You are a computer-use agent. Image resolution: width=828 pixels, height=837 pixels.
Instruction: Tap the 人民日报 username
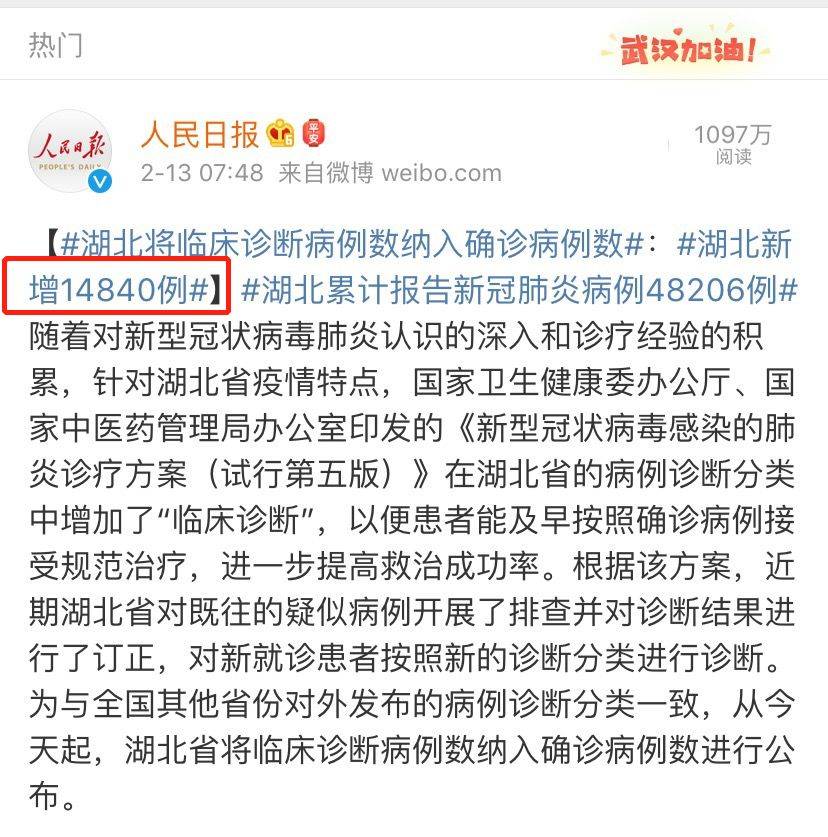[199, 133]
